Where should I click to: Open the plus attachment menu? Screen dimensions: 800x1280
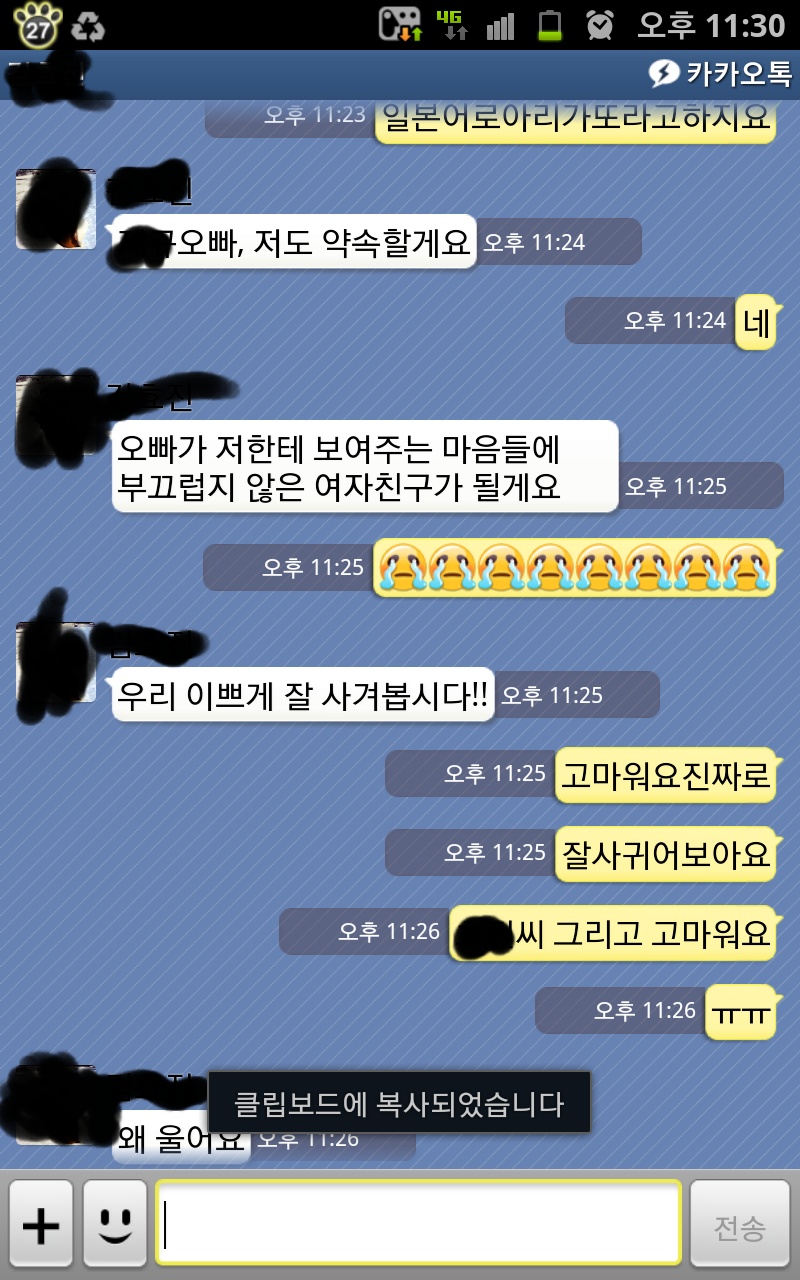click(x=41, y=1226)
